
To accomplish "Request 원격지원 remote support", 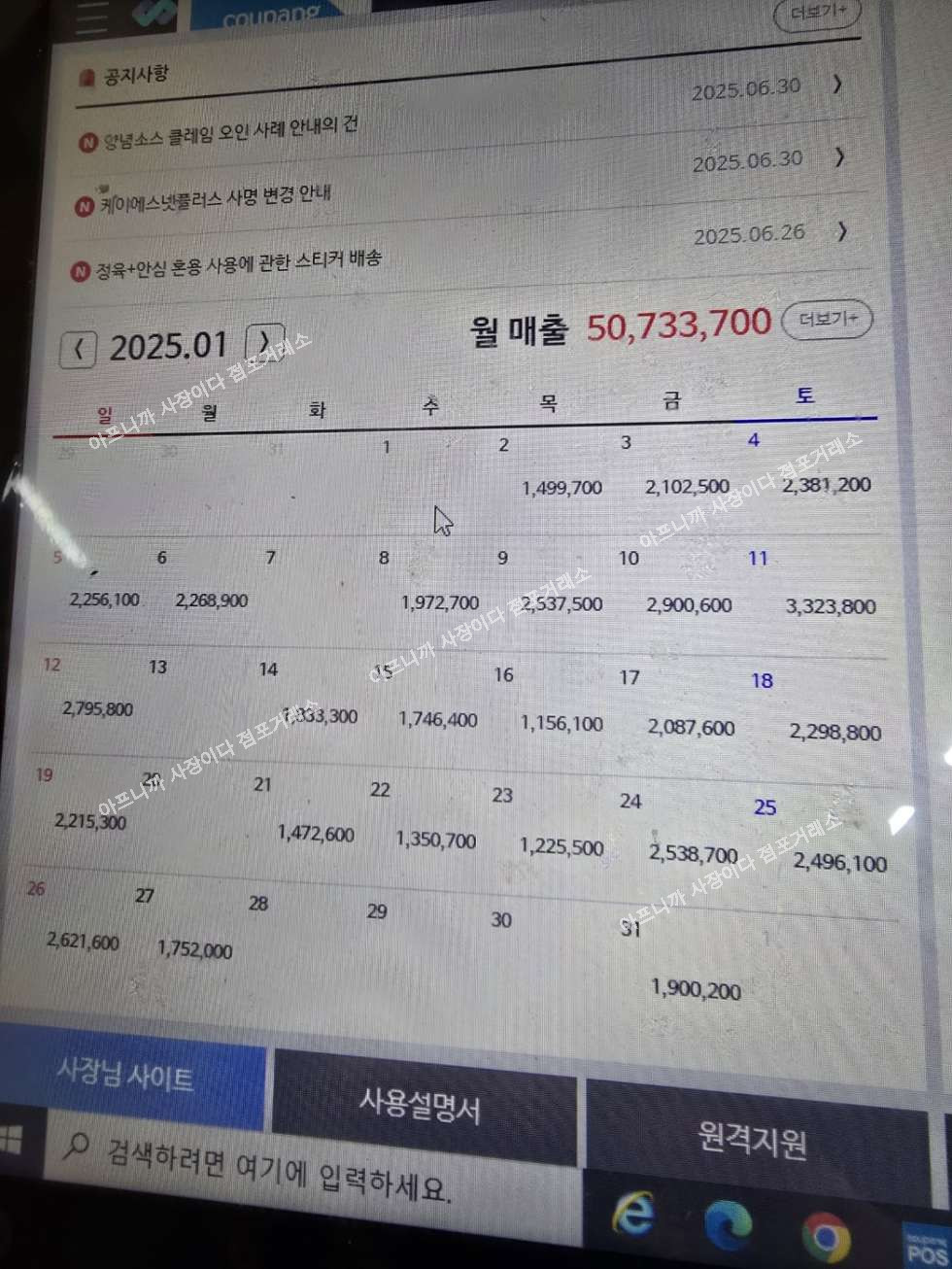I will 752,1139.
